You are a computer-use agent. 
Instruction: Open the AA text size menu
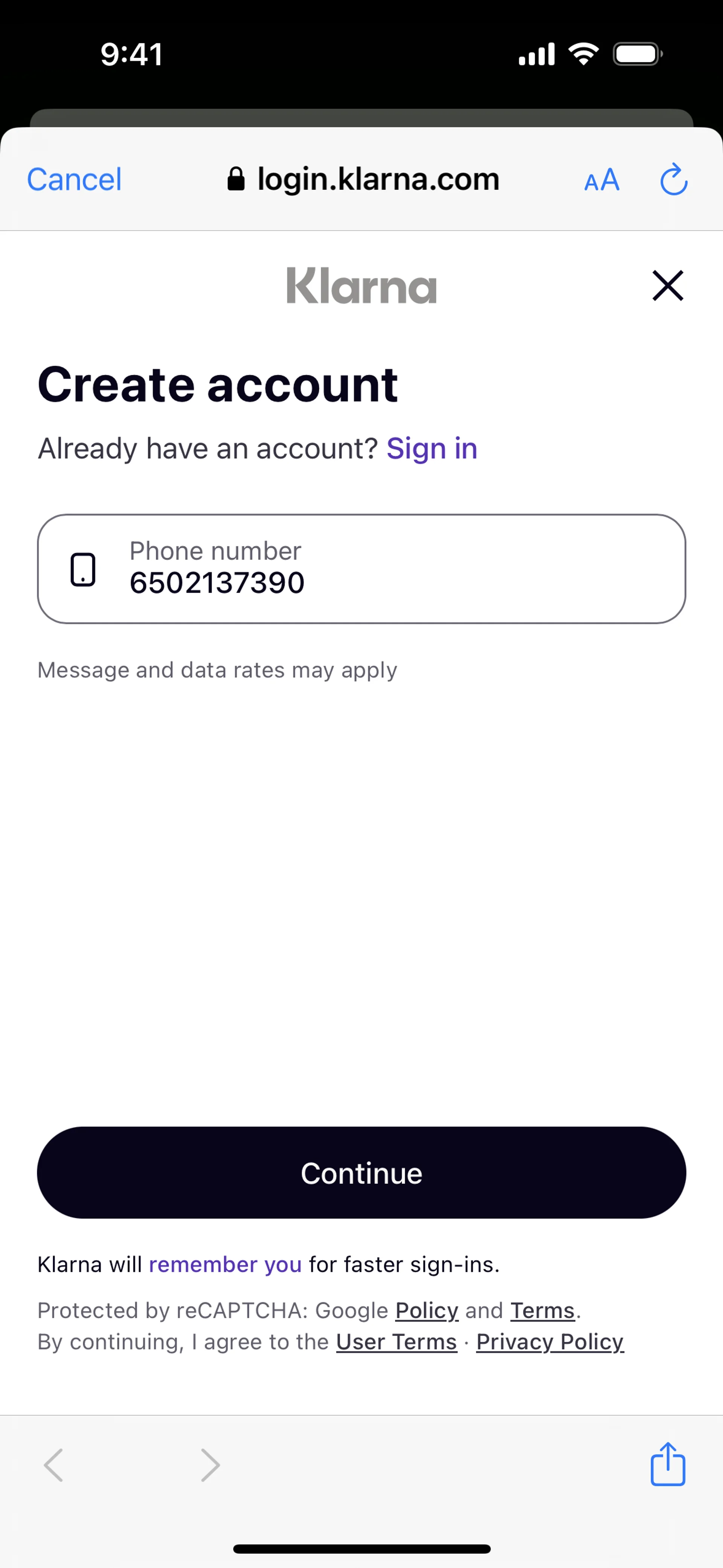(601, 180)
